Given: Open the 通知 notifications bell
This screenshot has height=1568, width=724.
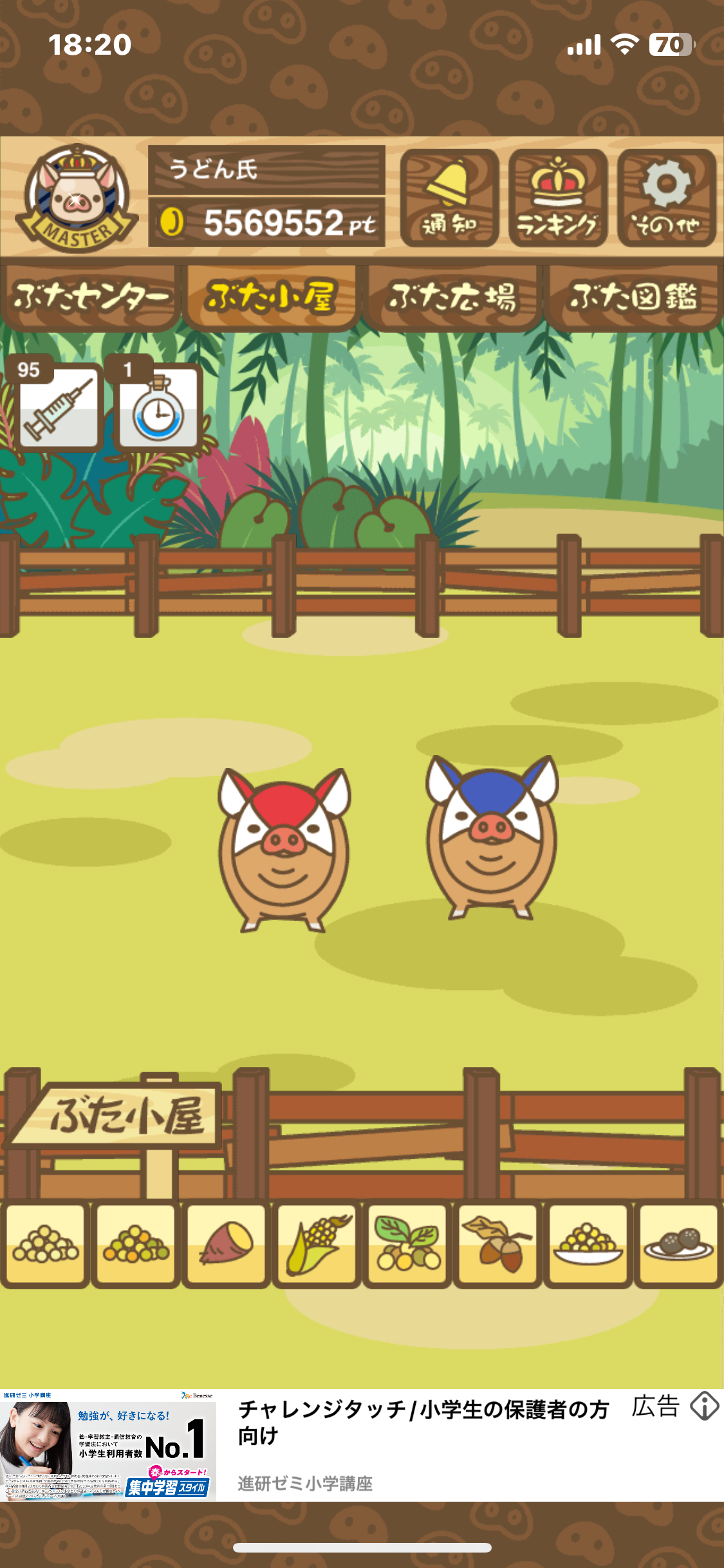Looking at the screenshot, I should point(449,198).
